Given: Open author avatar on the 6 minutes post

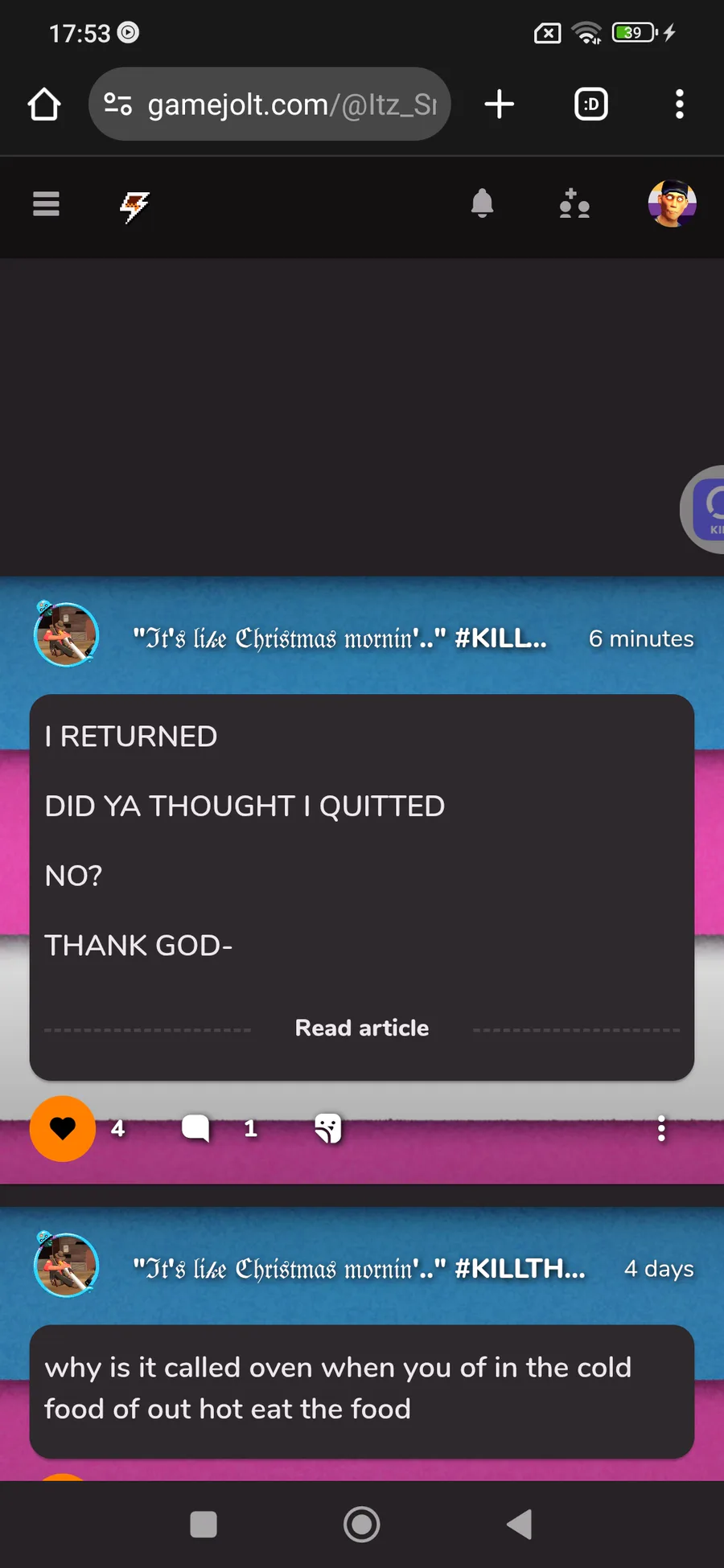Looking at the screenshot, I should [x=66, y=635].
